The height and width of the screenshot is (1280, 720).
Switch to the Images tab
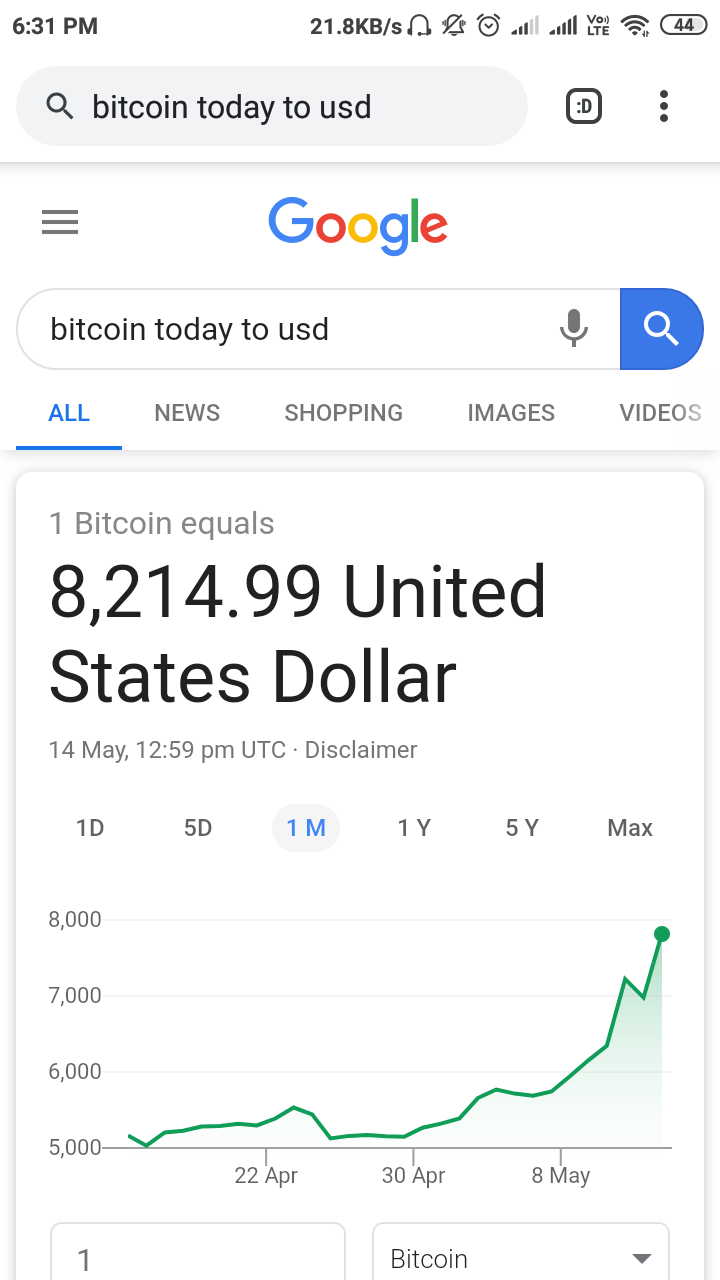511,413
